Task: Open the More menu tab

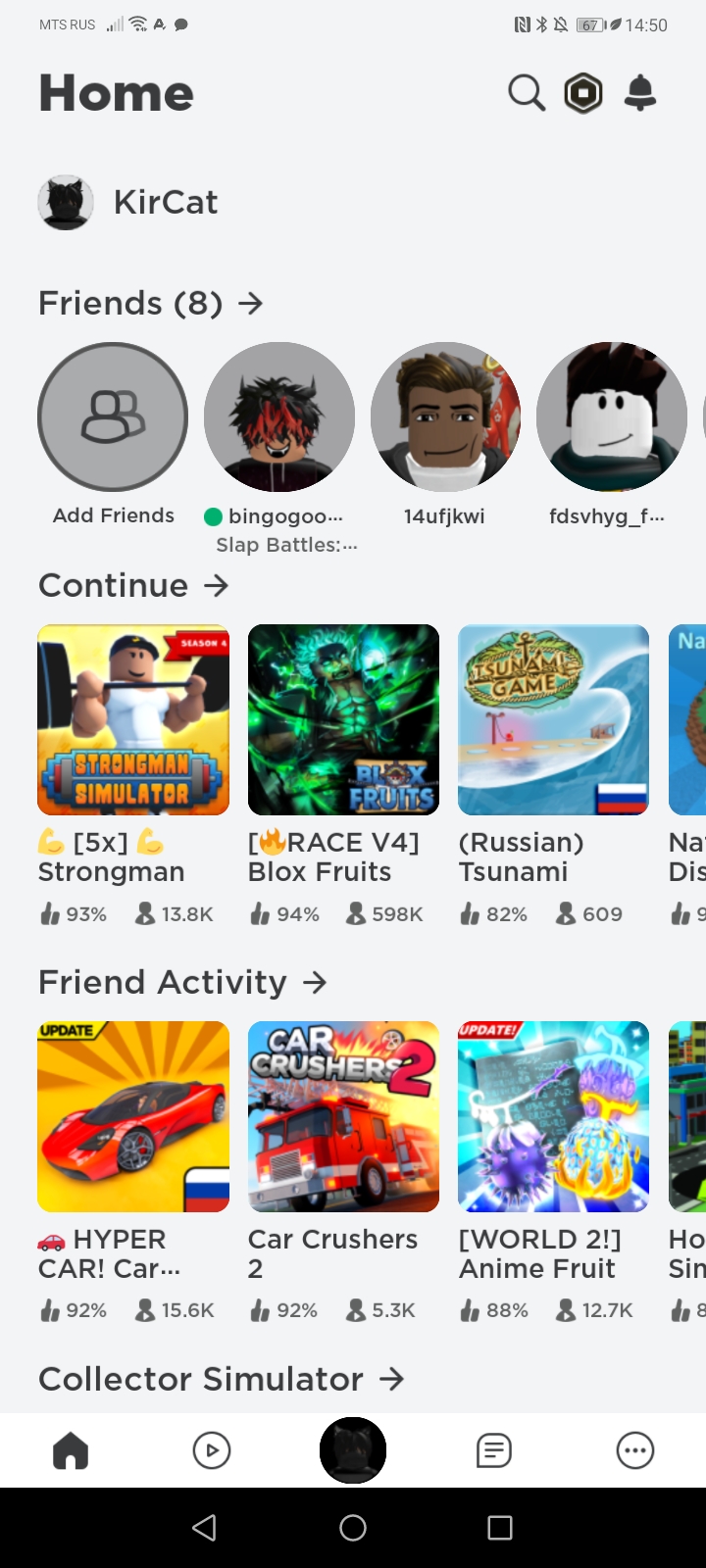Action: [x=634, y=1450]
